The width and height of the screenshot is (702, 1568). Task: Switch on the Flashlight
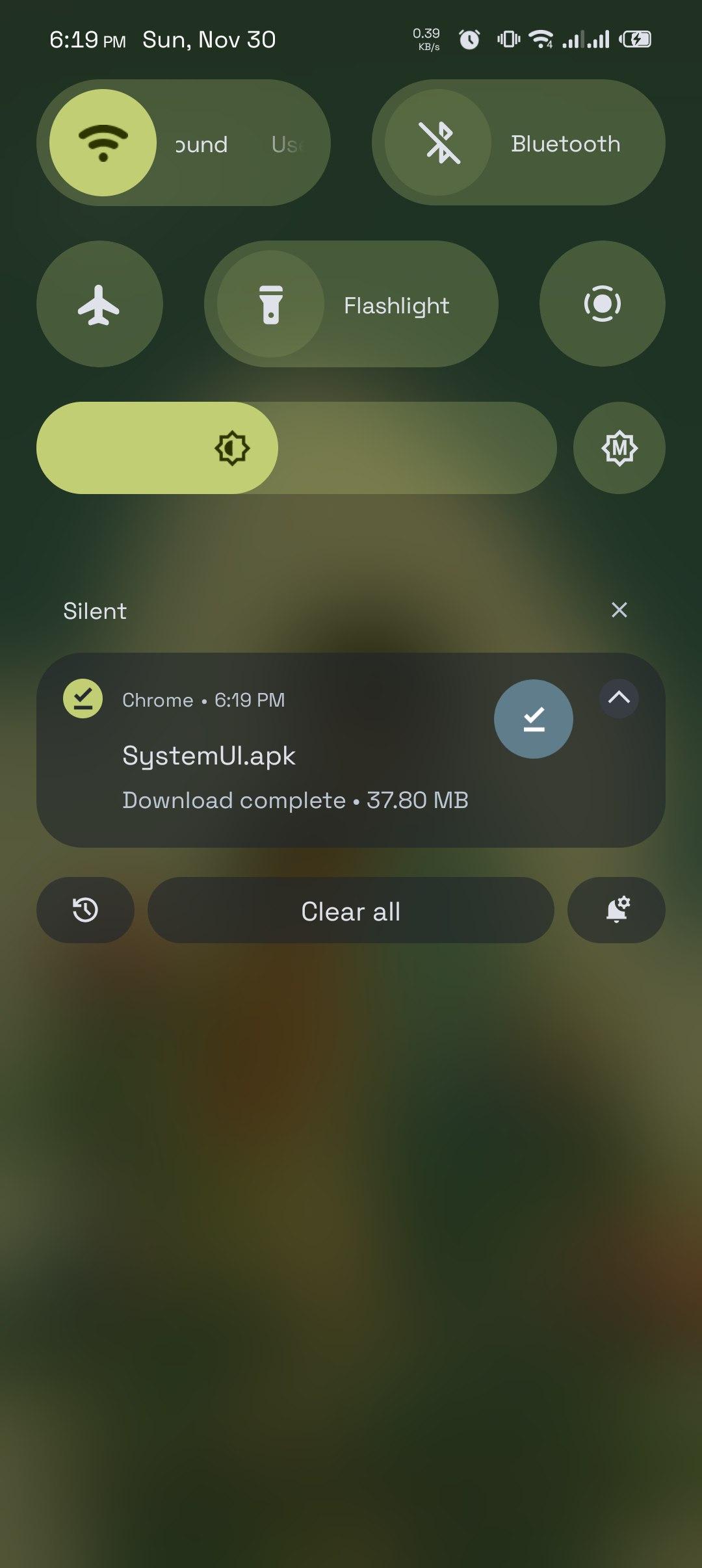coord(271,304)
